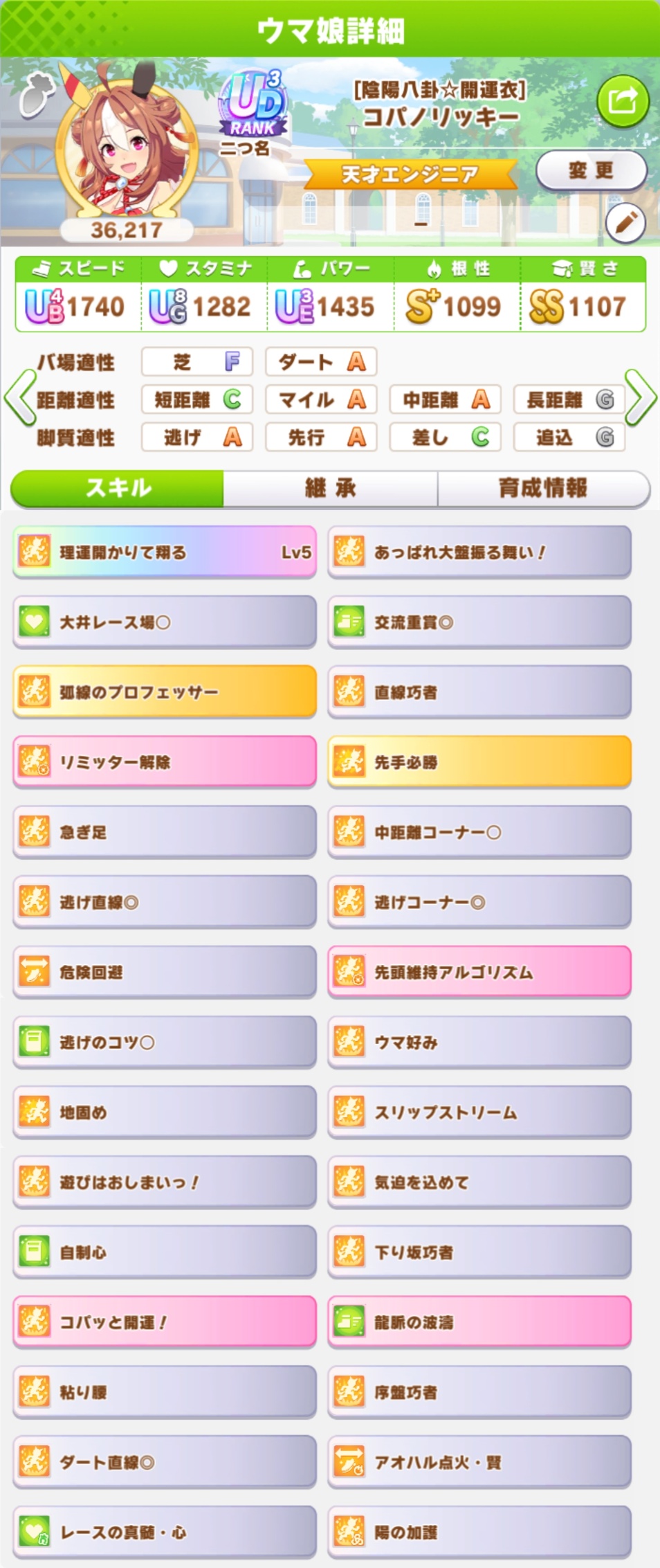Tap the 先手必勝 skill

(479, 762)
